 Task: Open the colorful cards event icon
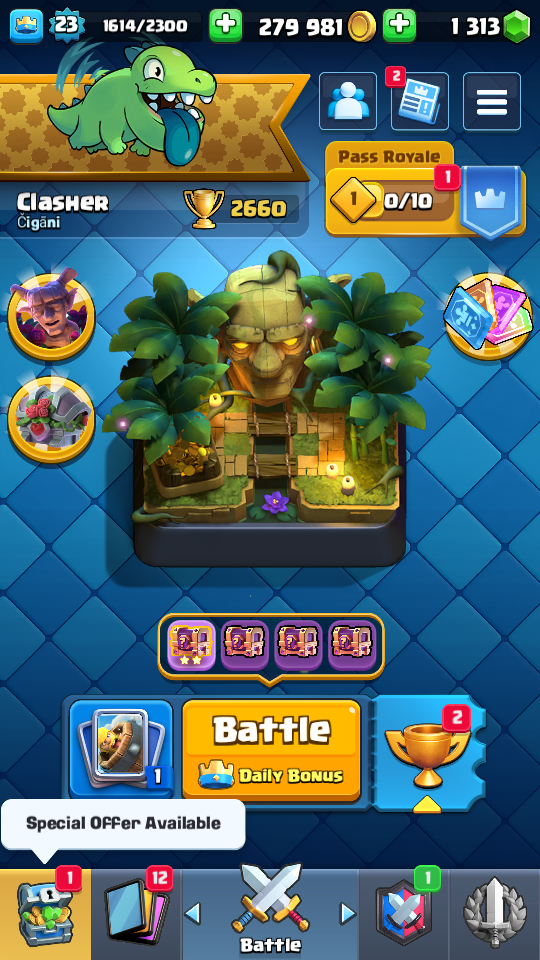click(488, 317)
